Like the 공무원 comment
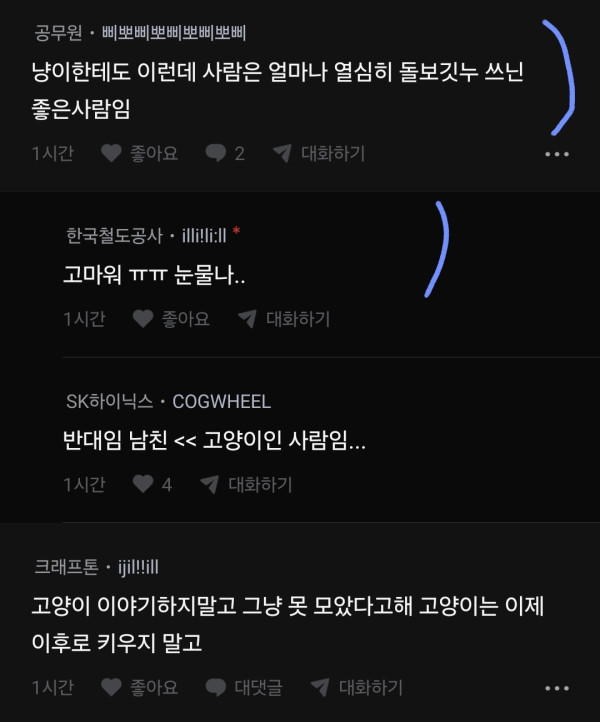 click(140, 153)
